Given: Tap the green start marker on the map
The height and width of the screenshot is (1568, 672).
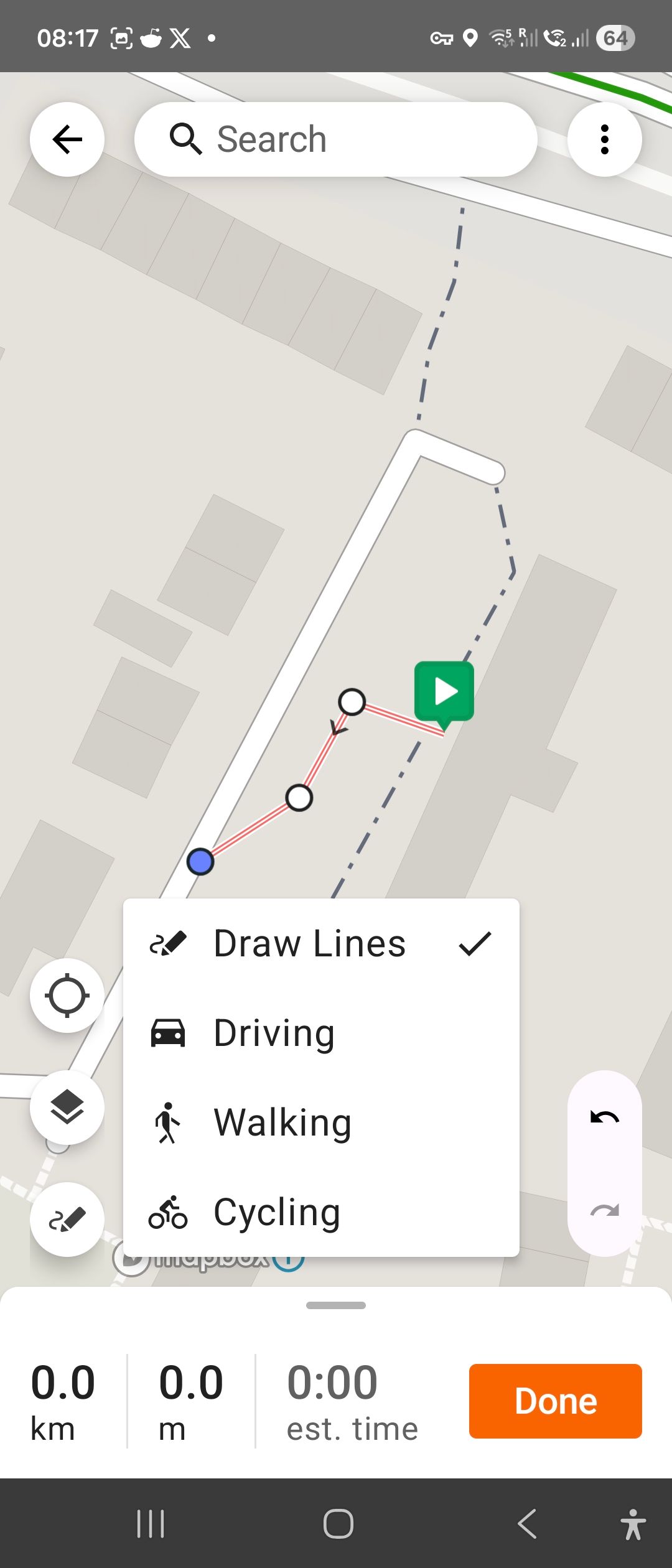Looking at the screenshot, I should point(444,692).
